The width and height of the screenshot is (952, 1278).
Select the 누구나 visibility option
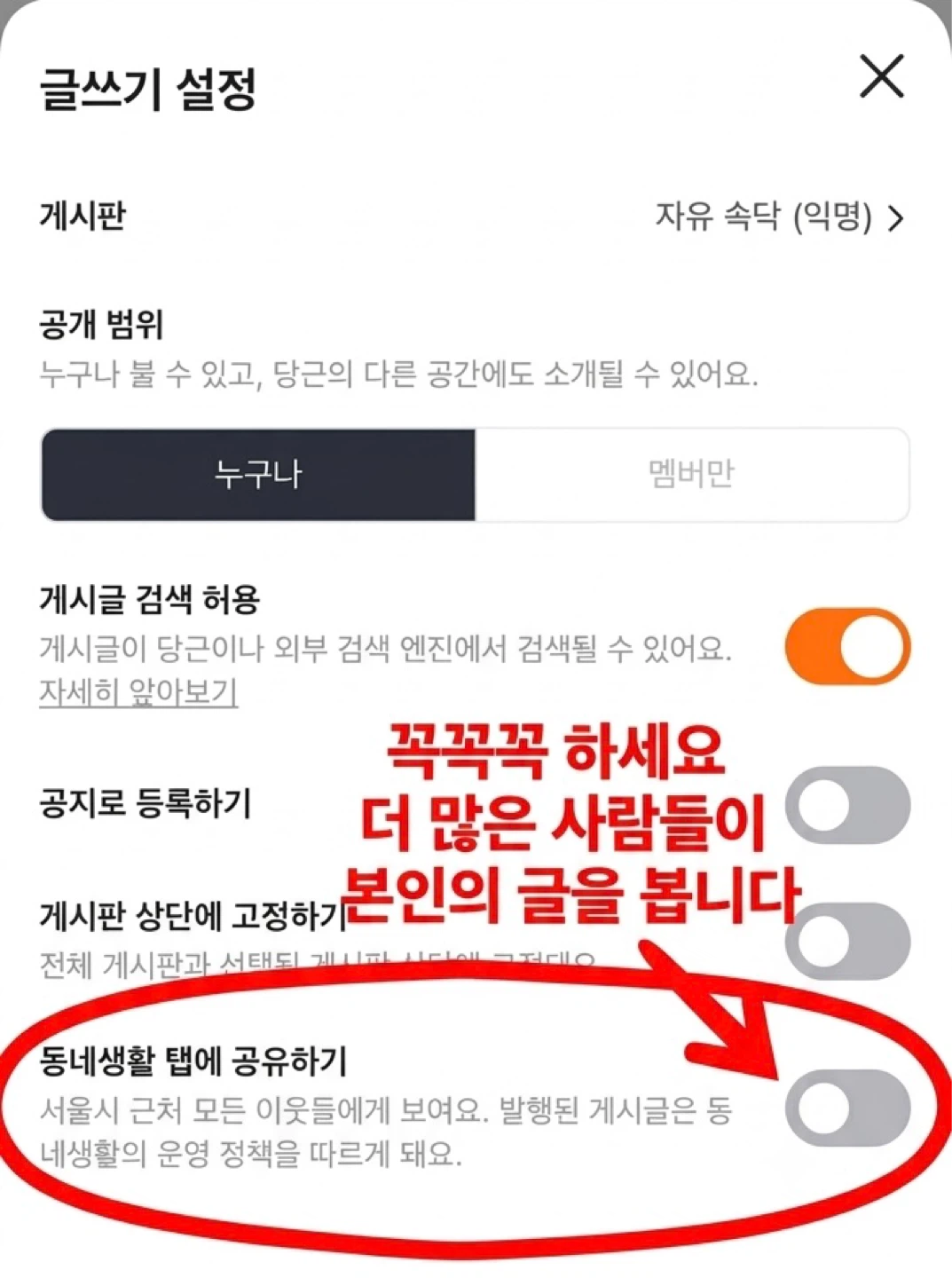(258, 474)
